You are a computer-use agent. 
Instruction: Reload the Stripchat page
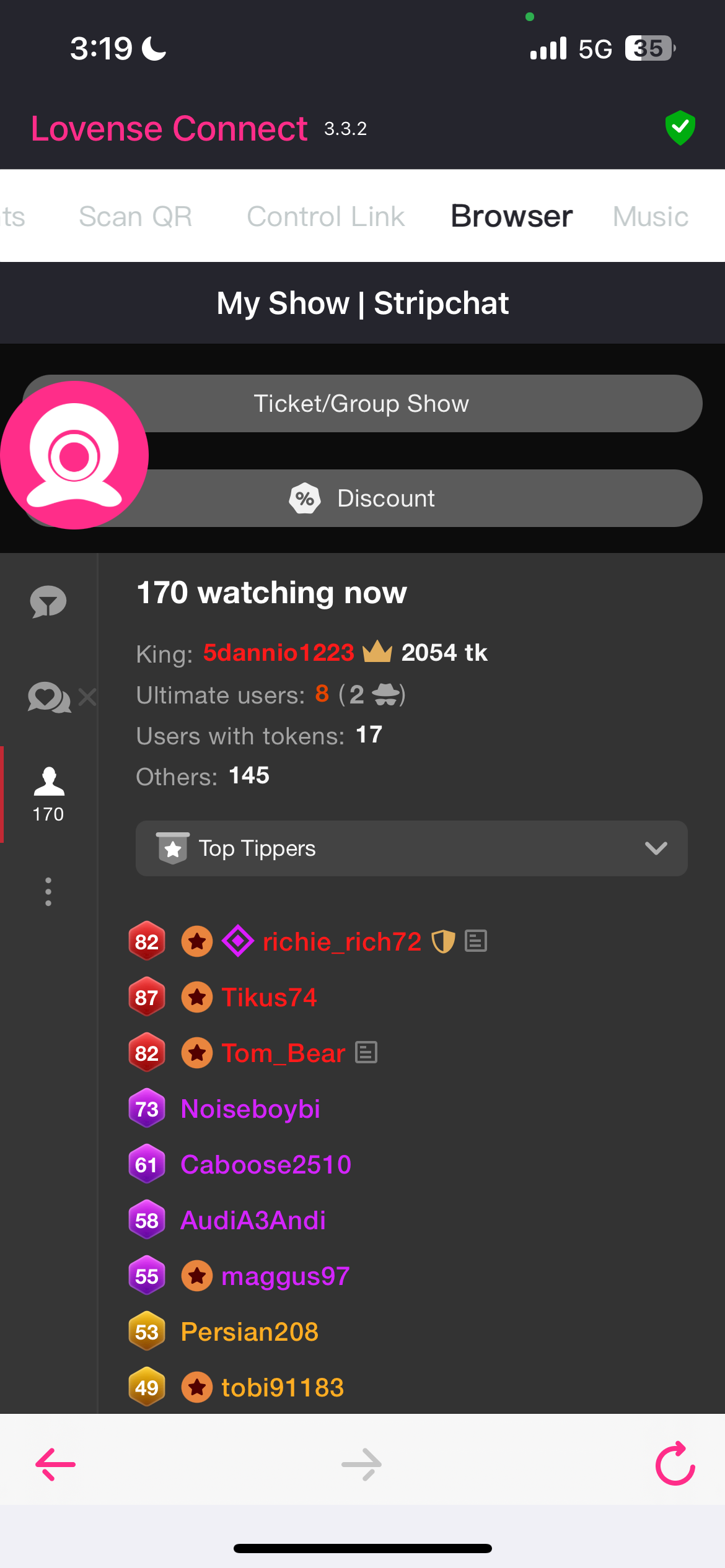point(675,1464)
